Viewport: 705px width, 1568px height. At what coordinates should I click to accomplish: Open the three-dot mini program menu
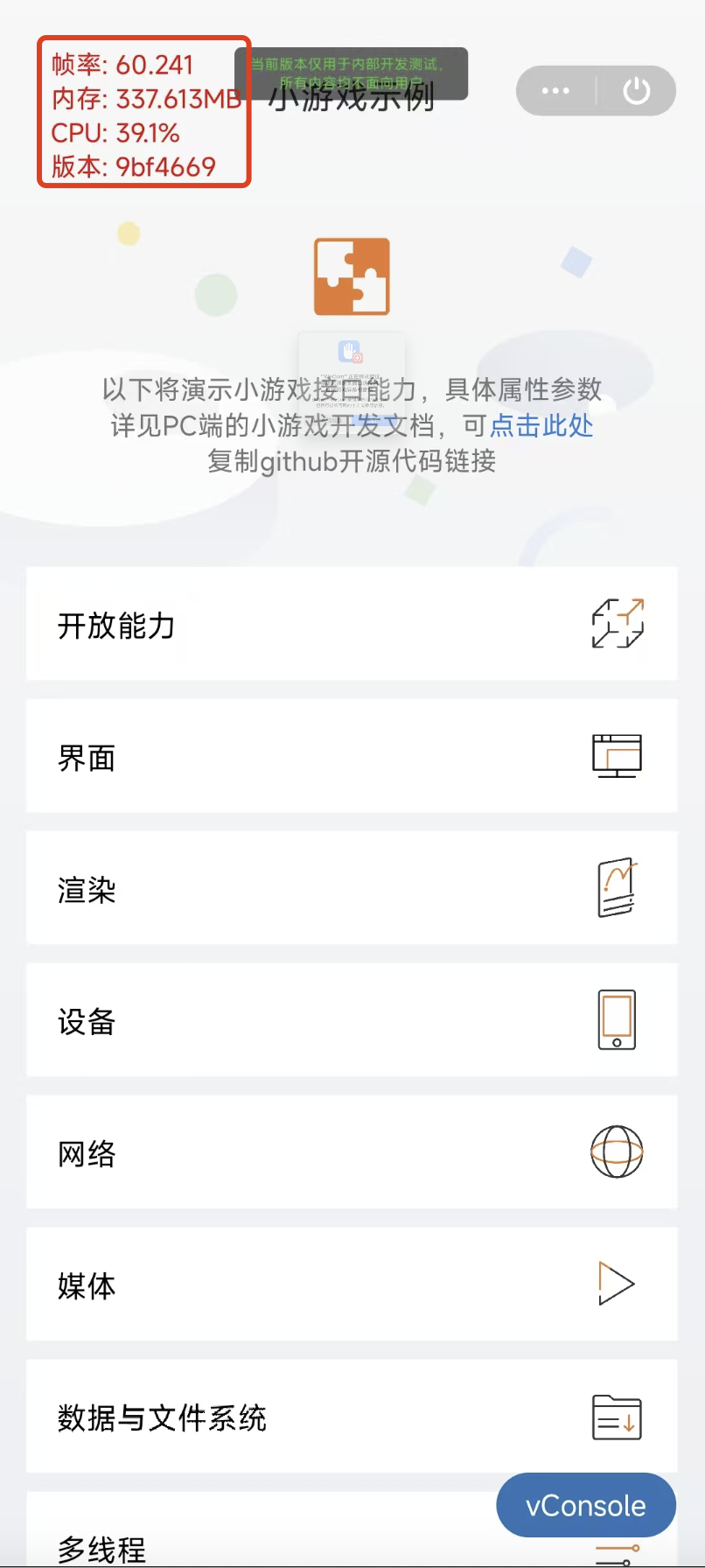(x=556, y=90)
